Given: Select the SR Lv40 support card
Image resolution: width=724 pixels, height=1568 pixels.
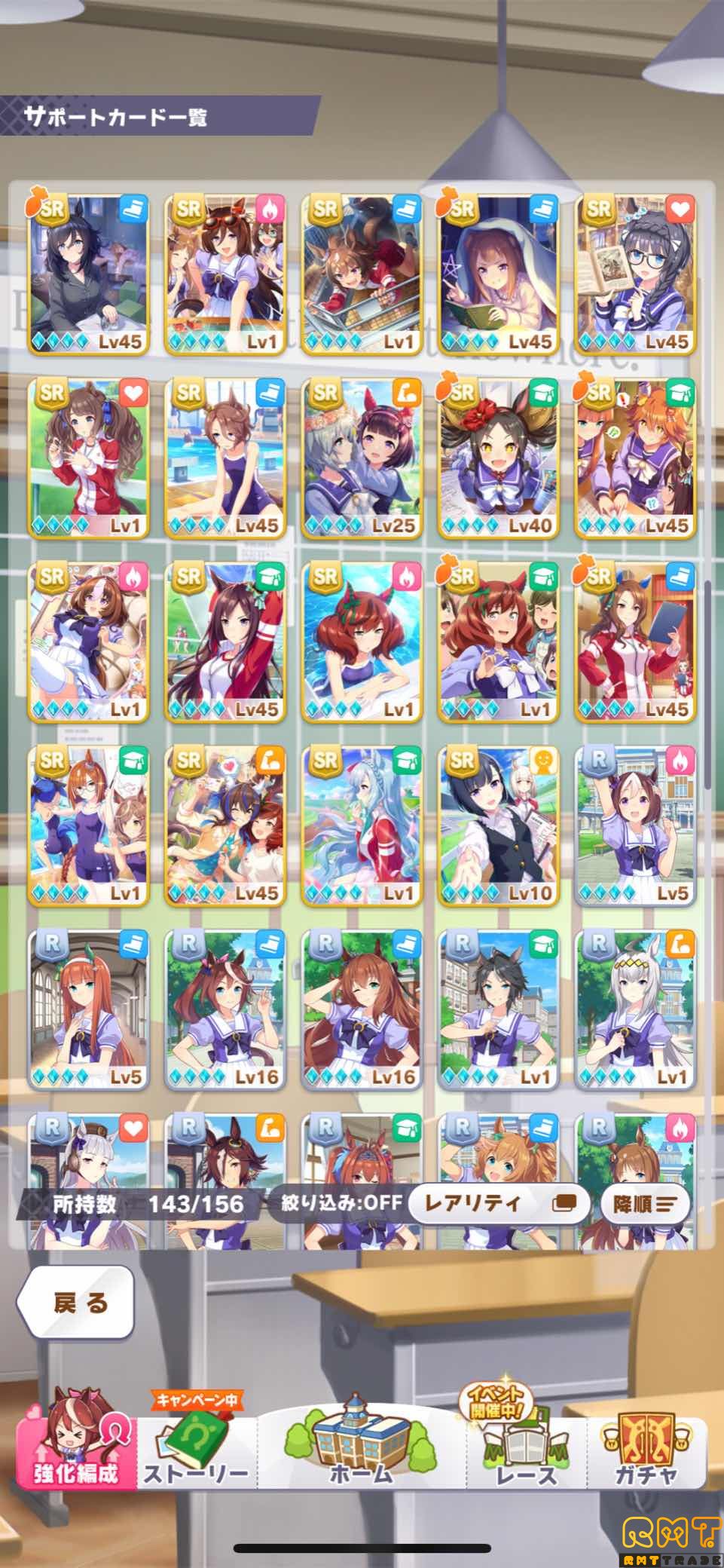Looking at the screenshot, I should point(499,458).
